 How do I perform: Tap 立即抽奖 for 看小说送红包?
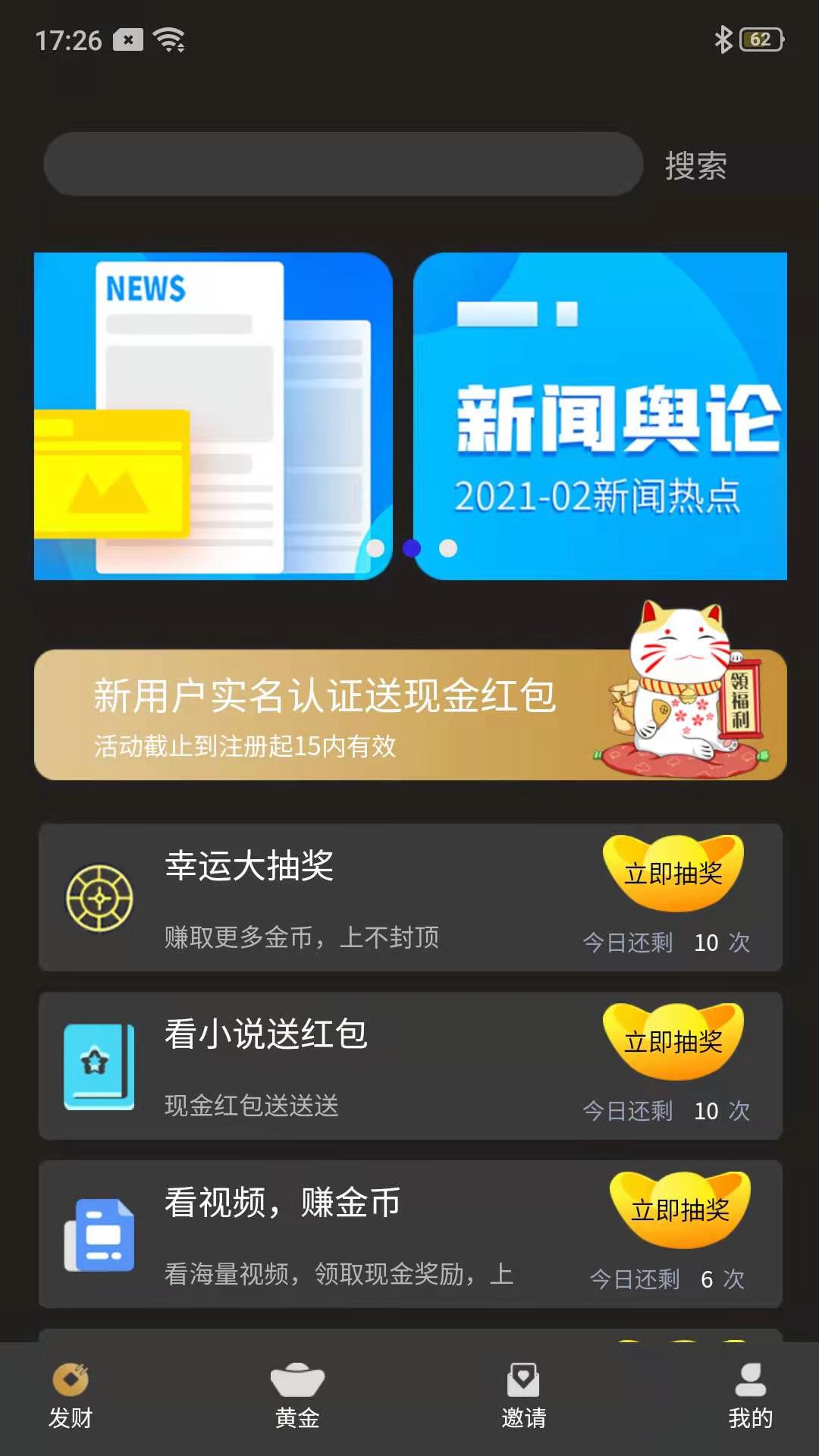(x=673, y=1041)
